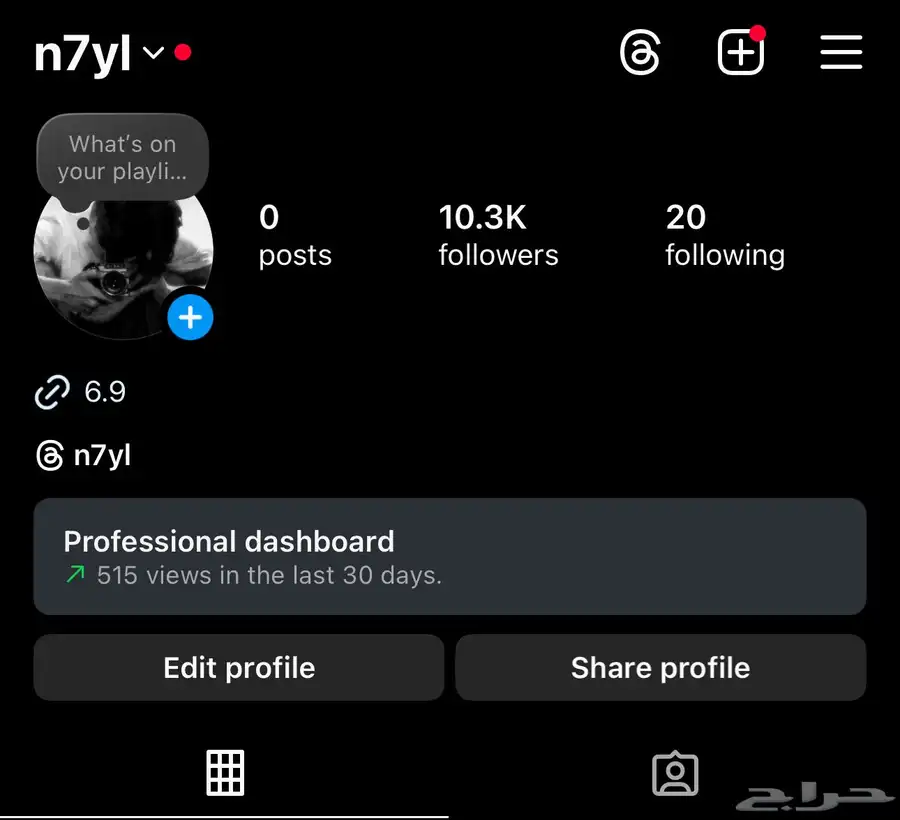
Task: Tap Share profile
Action: click(660, 668)
